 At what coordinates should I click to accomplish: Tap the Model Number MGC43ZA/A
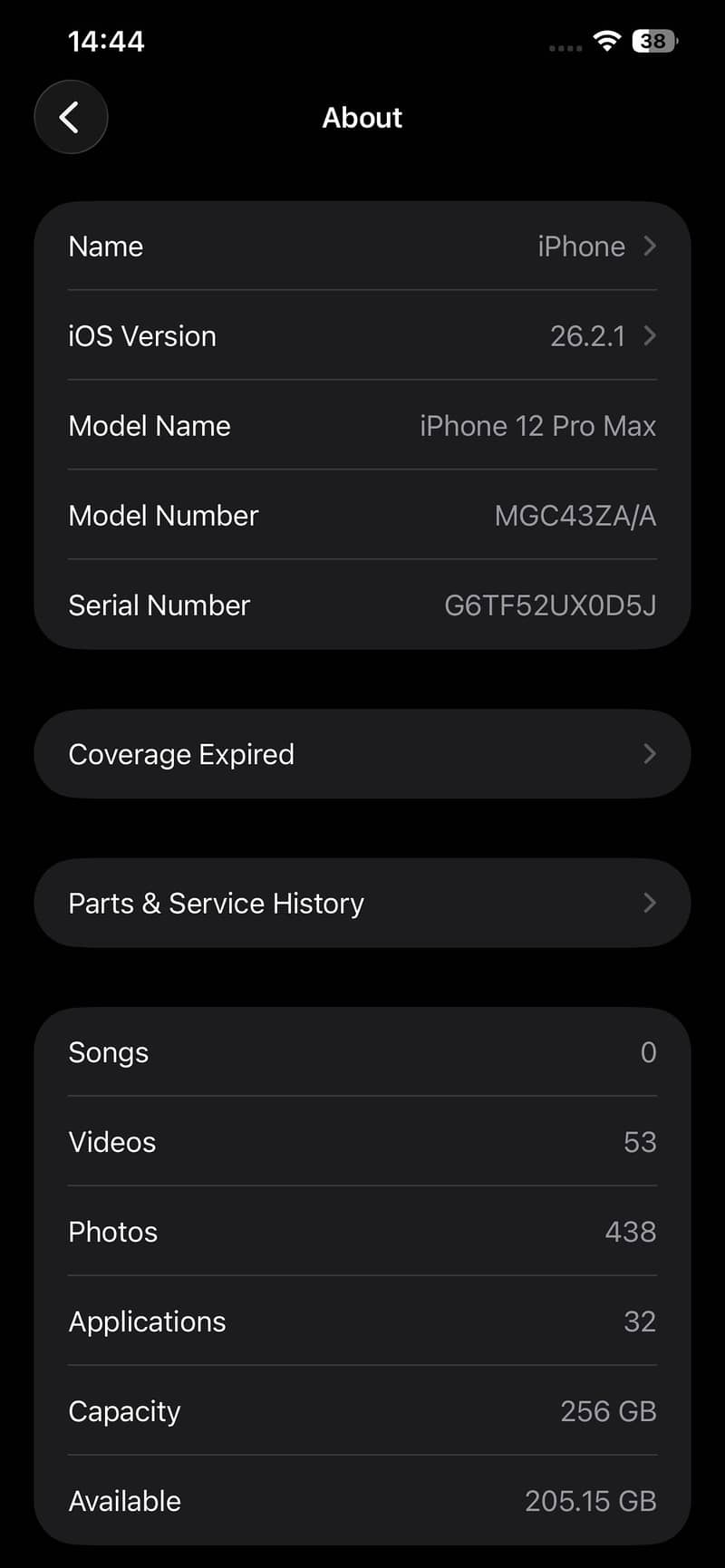click(575, 515)
